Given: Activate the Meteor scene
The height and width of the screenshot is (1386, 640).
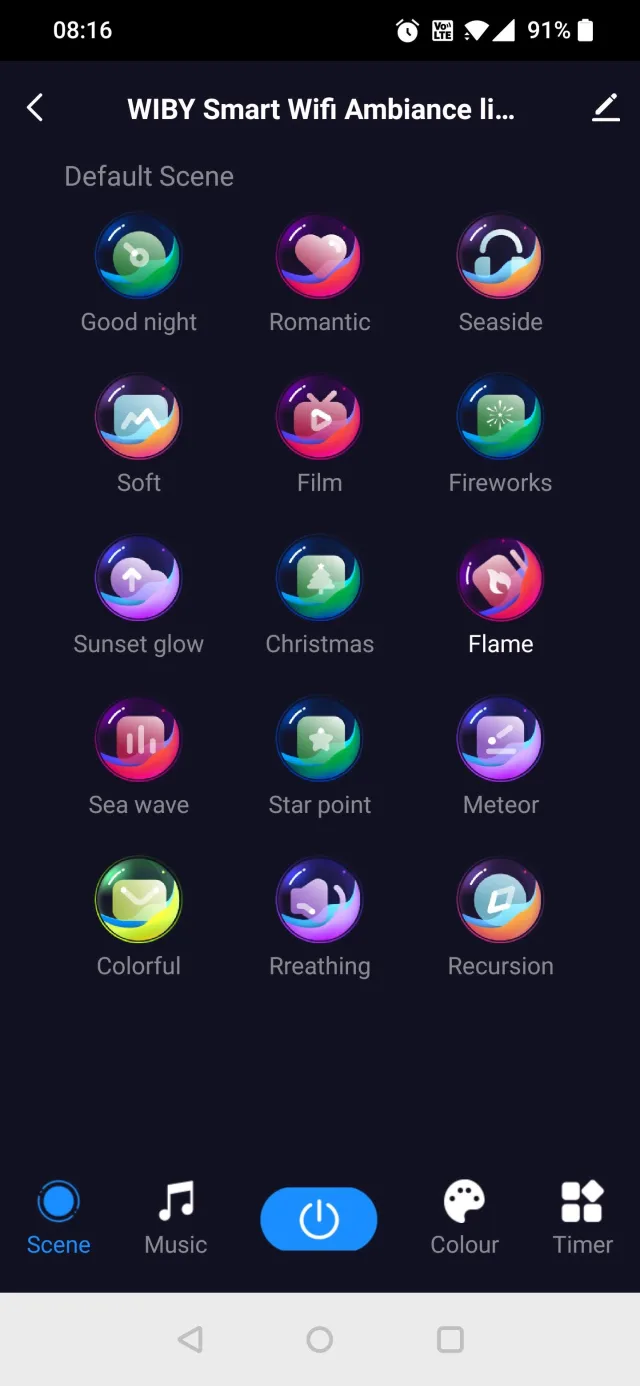Looking at the screenshot, I should click(x=500, y=741).
